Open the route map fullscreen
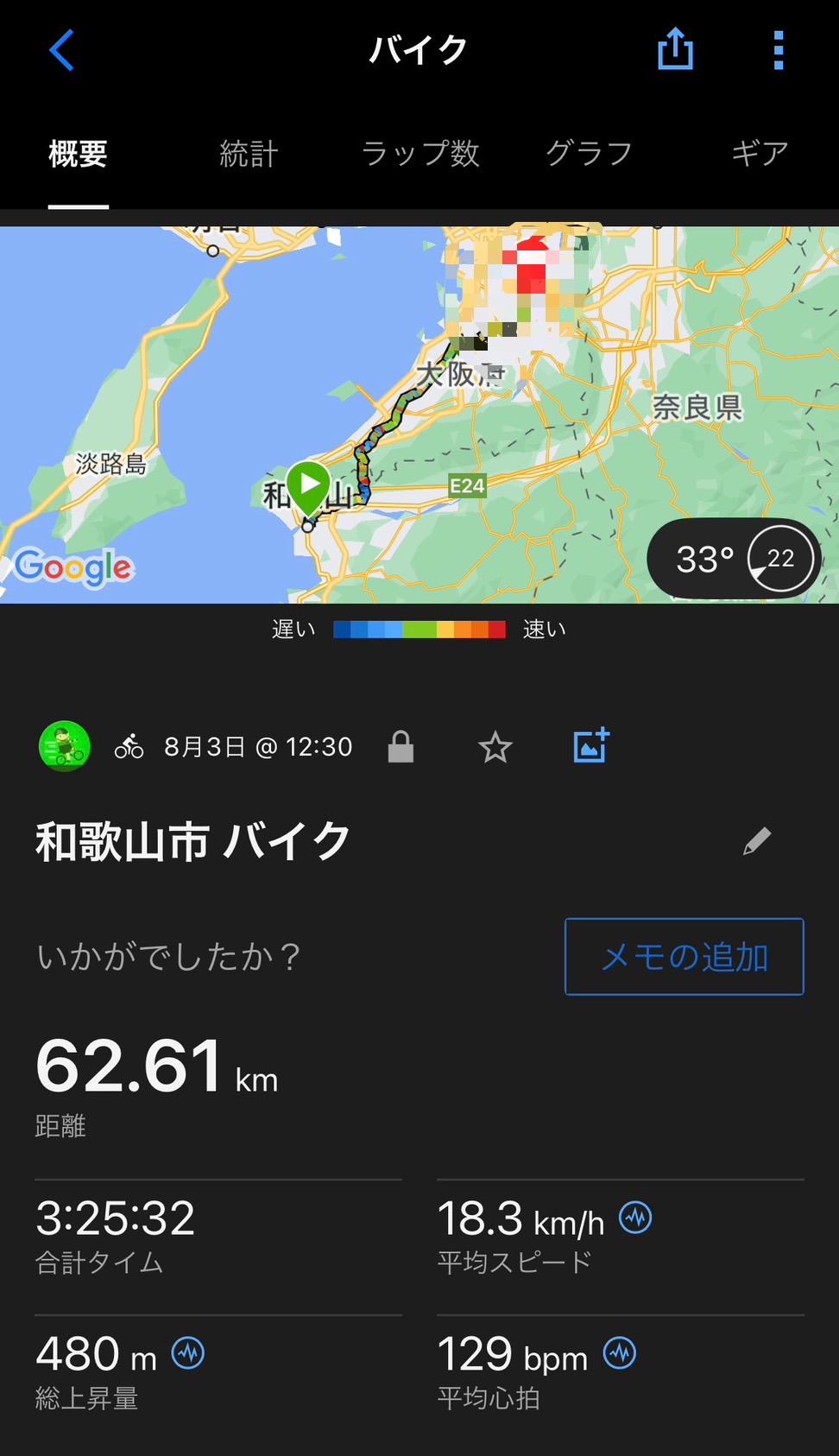This screenshot has height=1456, width=839. [x=419, y=415]
